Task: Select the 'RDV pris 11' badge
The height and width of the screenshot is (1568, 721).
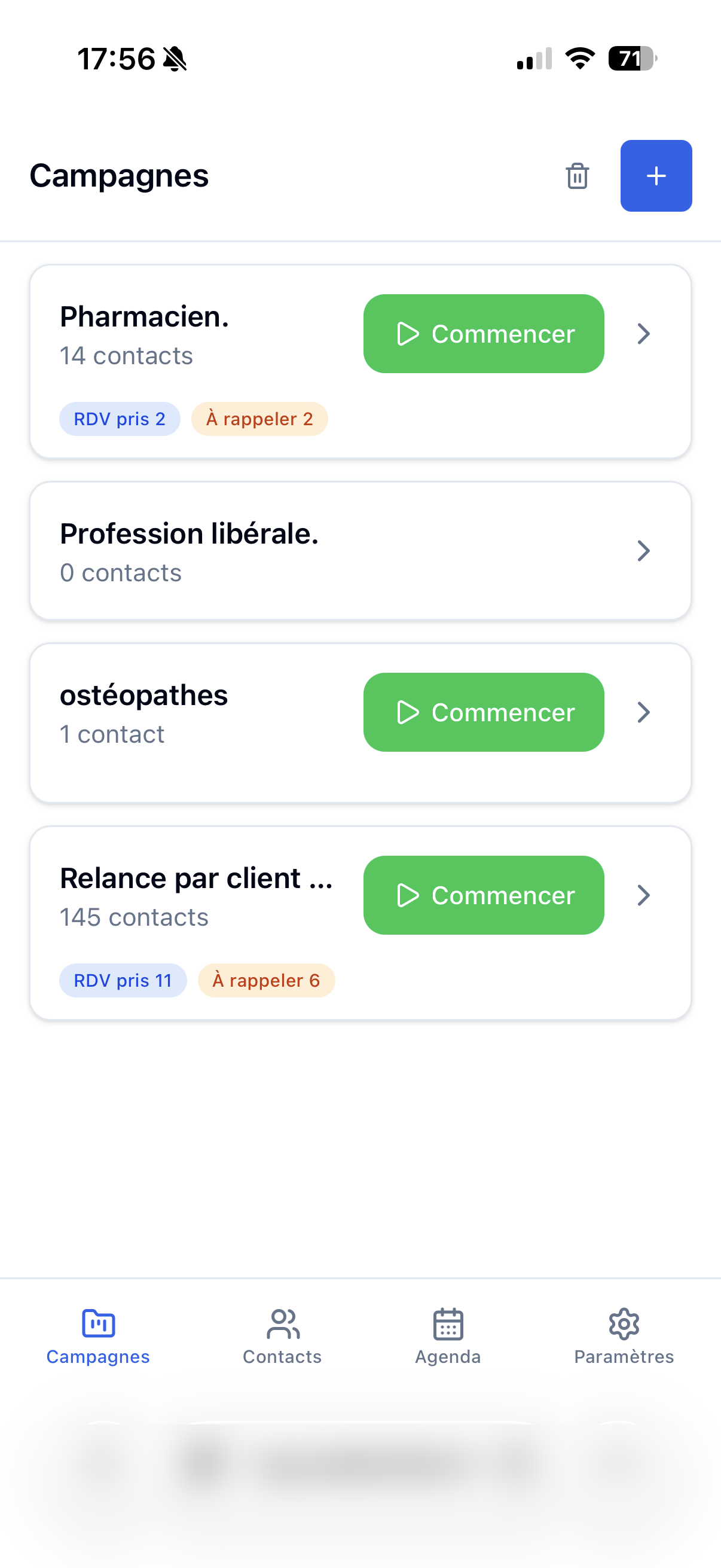Action: tap(123, 980)
